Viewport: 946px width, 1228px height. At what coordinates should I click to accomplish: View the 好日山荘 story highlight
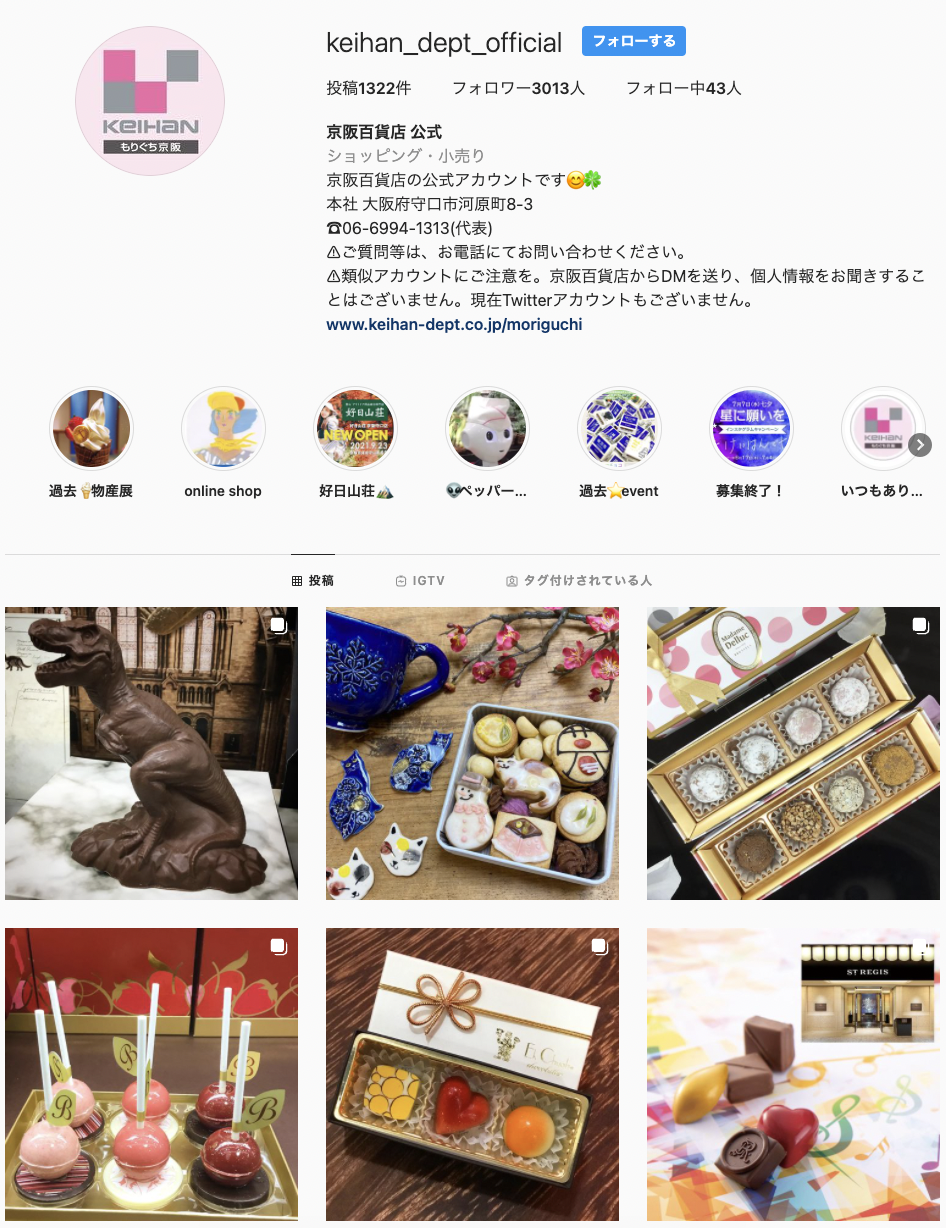pyautogui.click(x=355, y=429)
